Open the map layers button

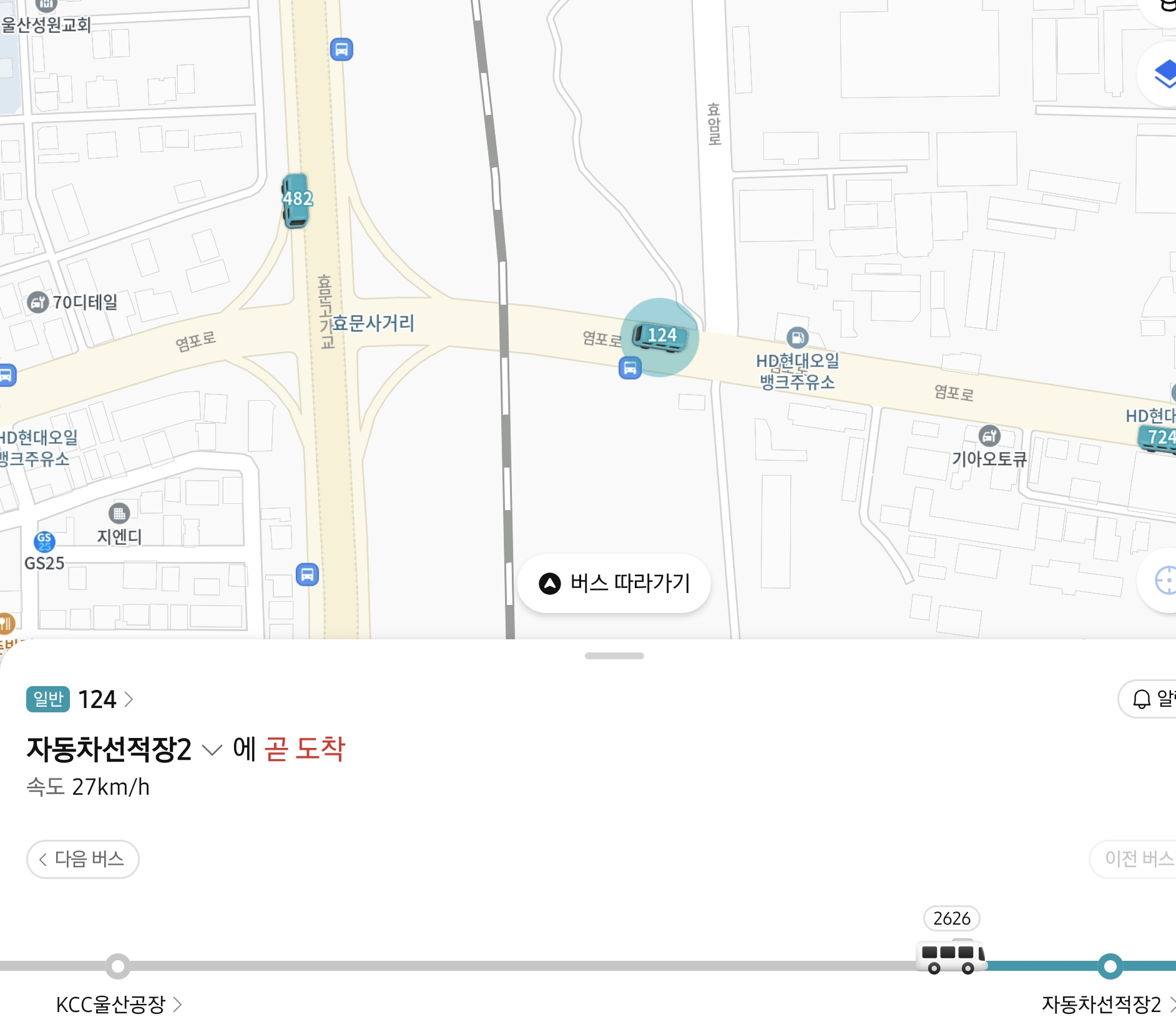click(1163, 75)
